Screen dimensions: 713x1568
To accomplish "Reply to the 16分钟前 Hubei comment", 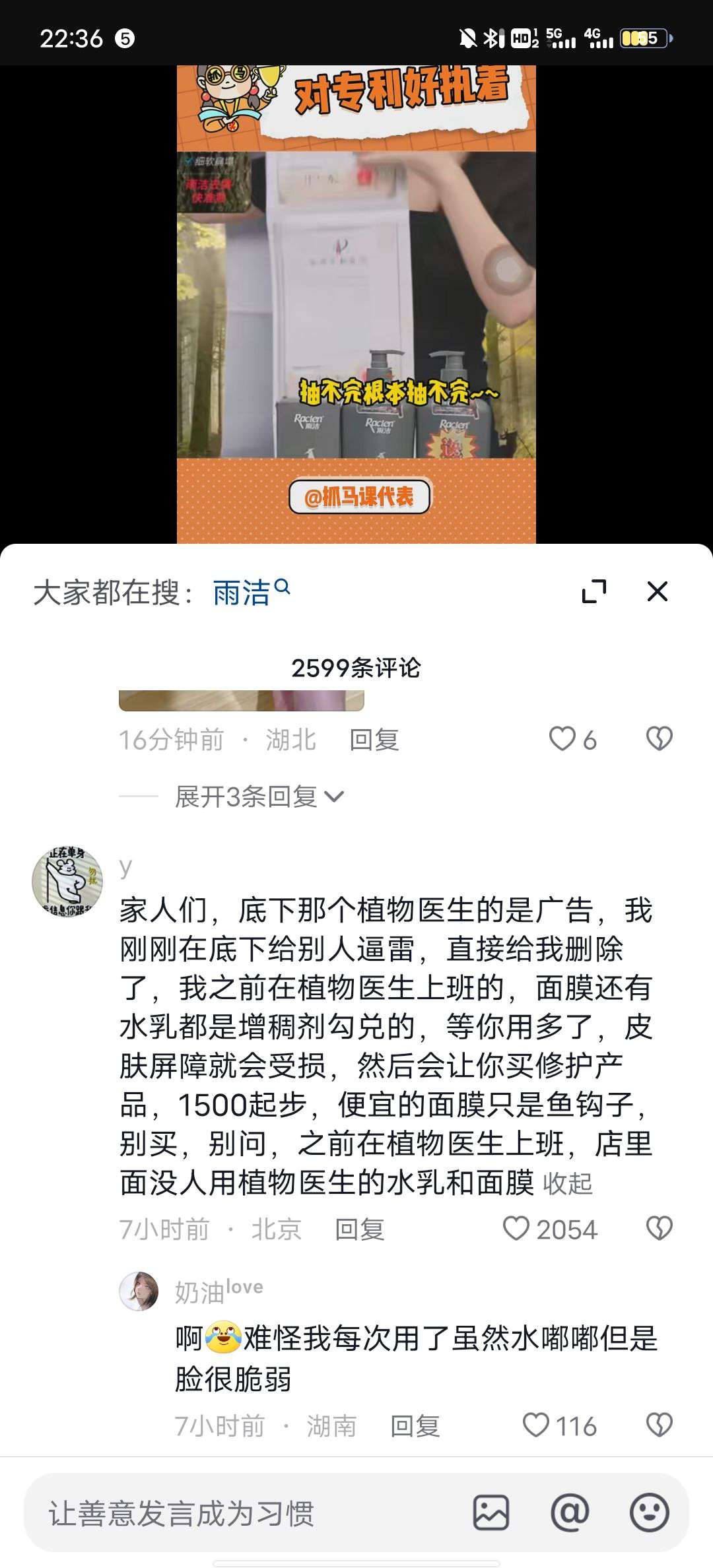I will [374, 740].
